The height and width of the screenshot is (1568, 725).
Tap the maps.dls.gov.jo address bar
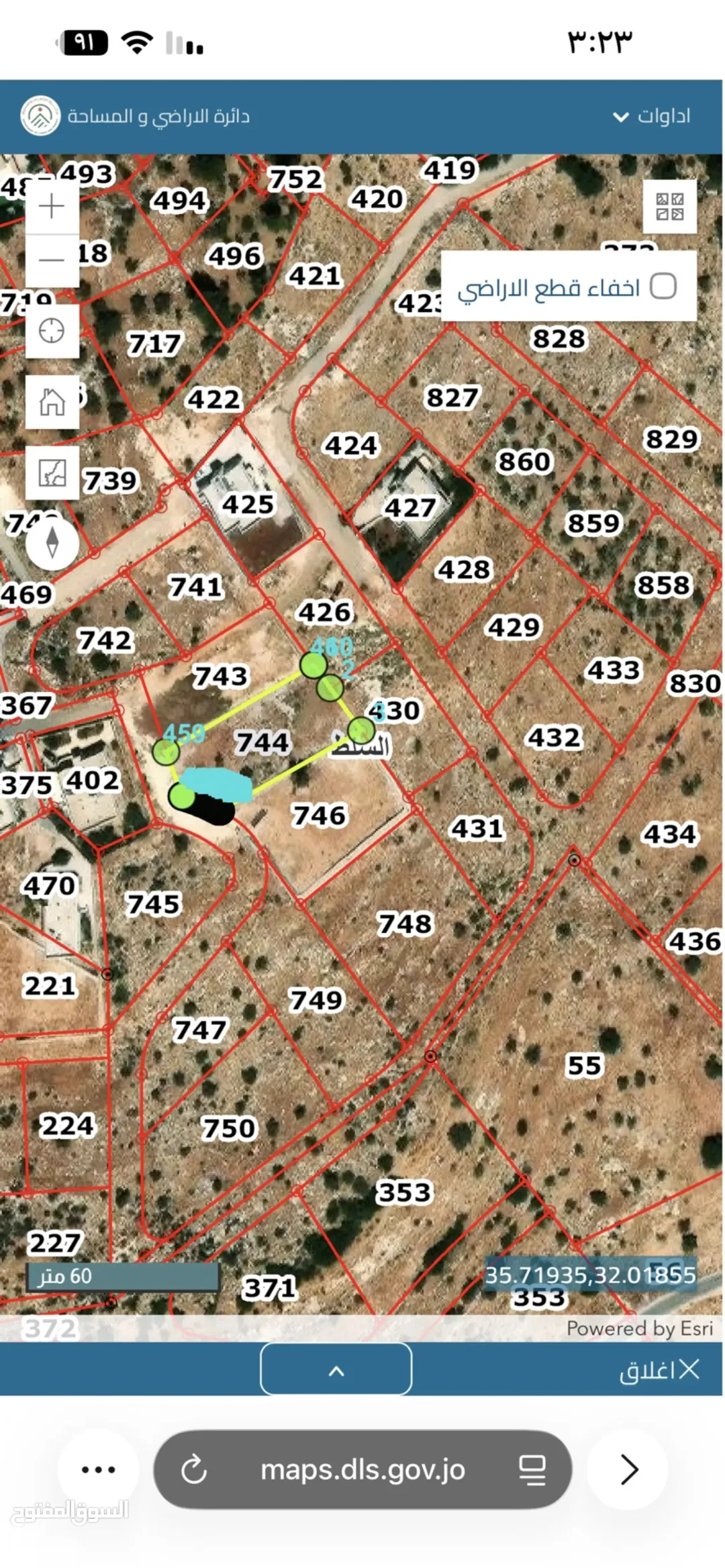[362, 1470]
